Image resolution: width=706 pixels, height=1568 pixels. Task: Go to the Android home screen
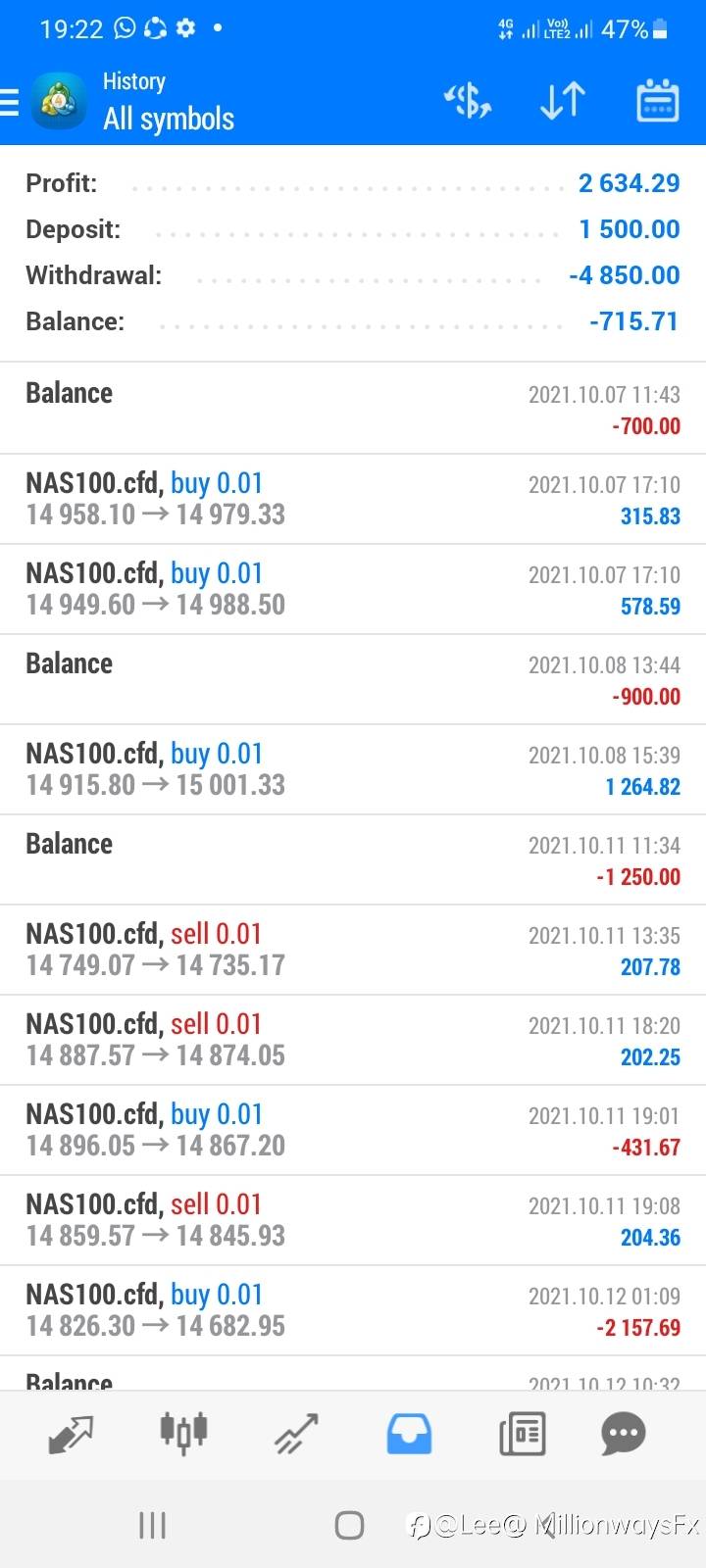pyautogui.click(x=349, y=1525)
